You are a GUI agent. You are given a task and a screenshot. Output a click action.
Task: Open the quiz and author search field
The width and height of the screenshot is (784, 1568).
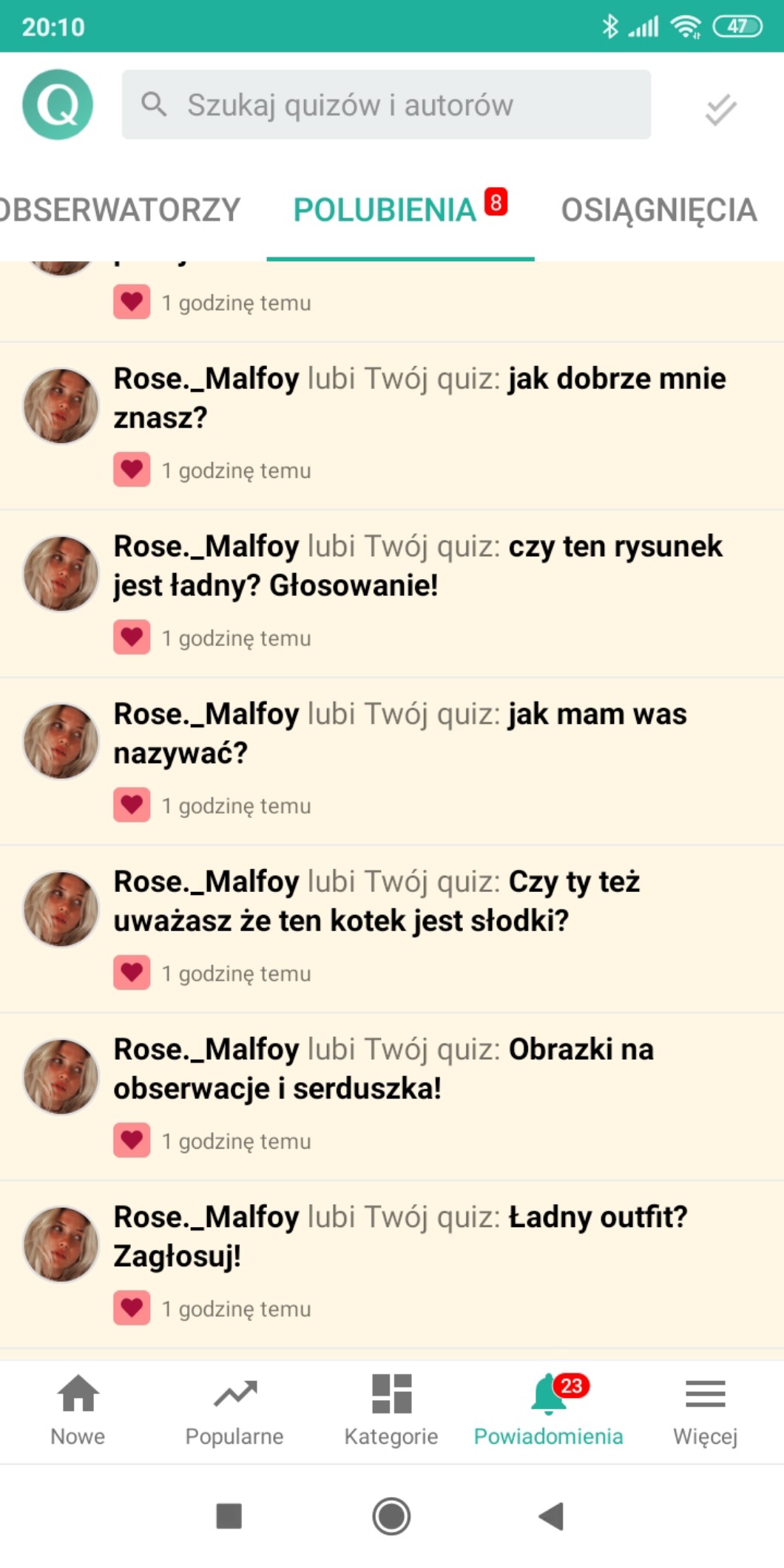[386, 105]
